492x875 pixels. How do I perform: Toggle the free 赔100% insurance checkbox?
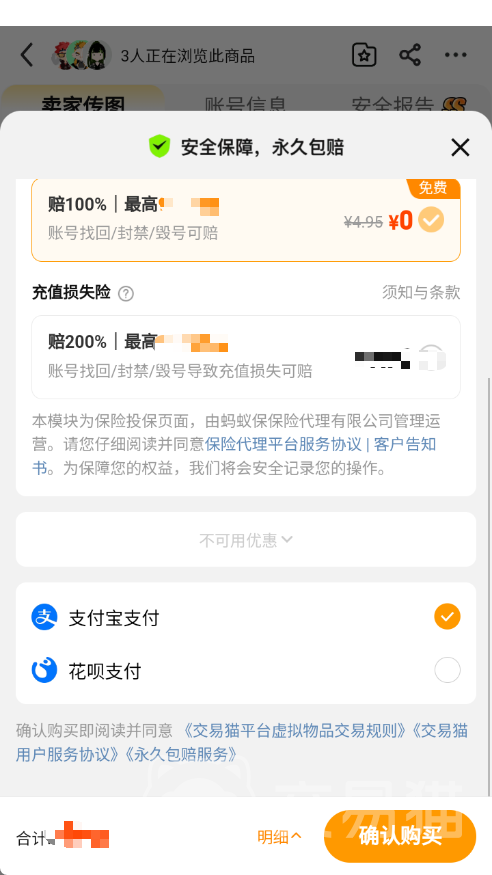(x=431, y=220)
